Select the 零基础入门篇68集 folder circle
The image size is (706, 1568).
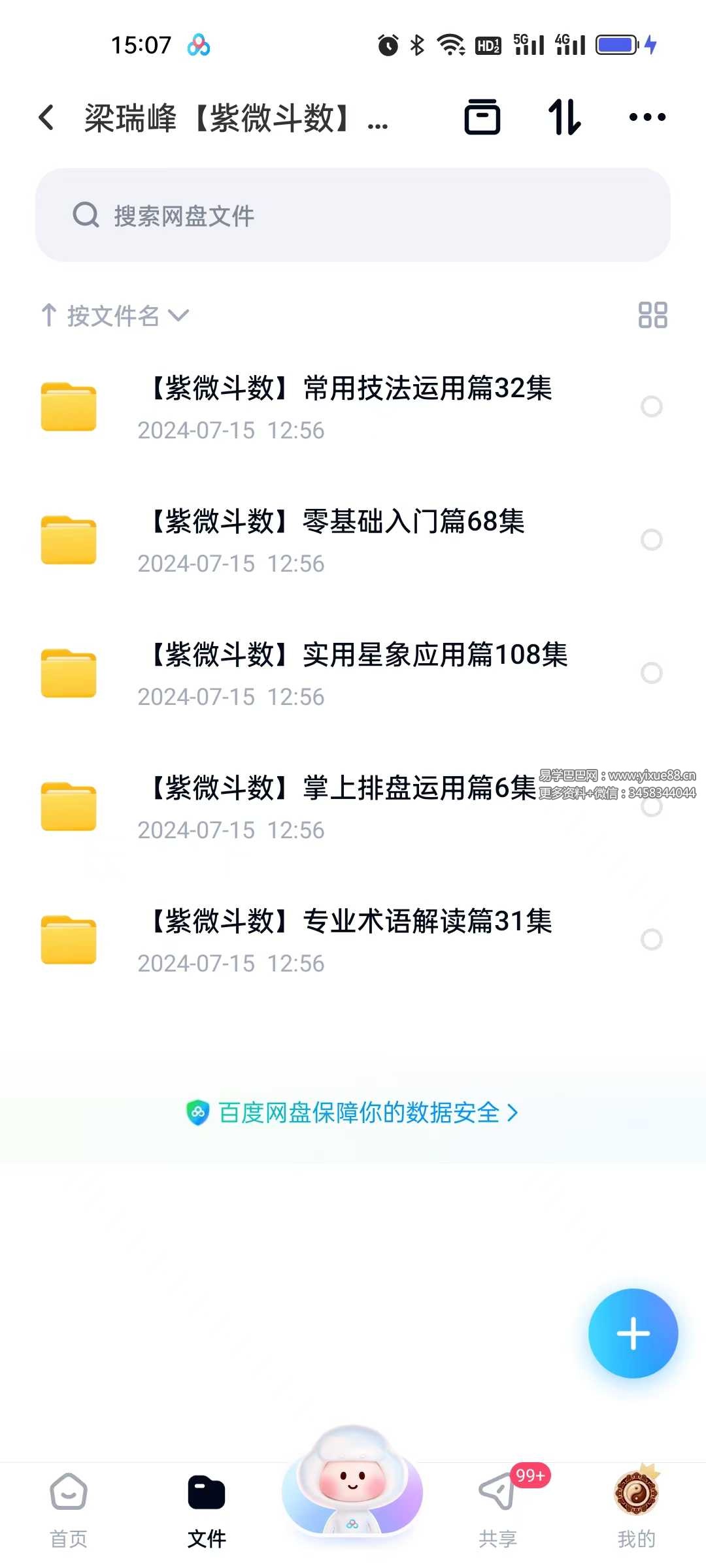pos(651,540)
